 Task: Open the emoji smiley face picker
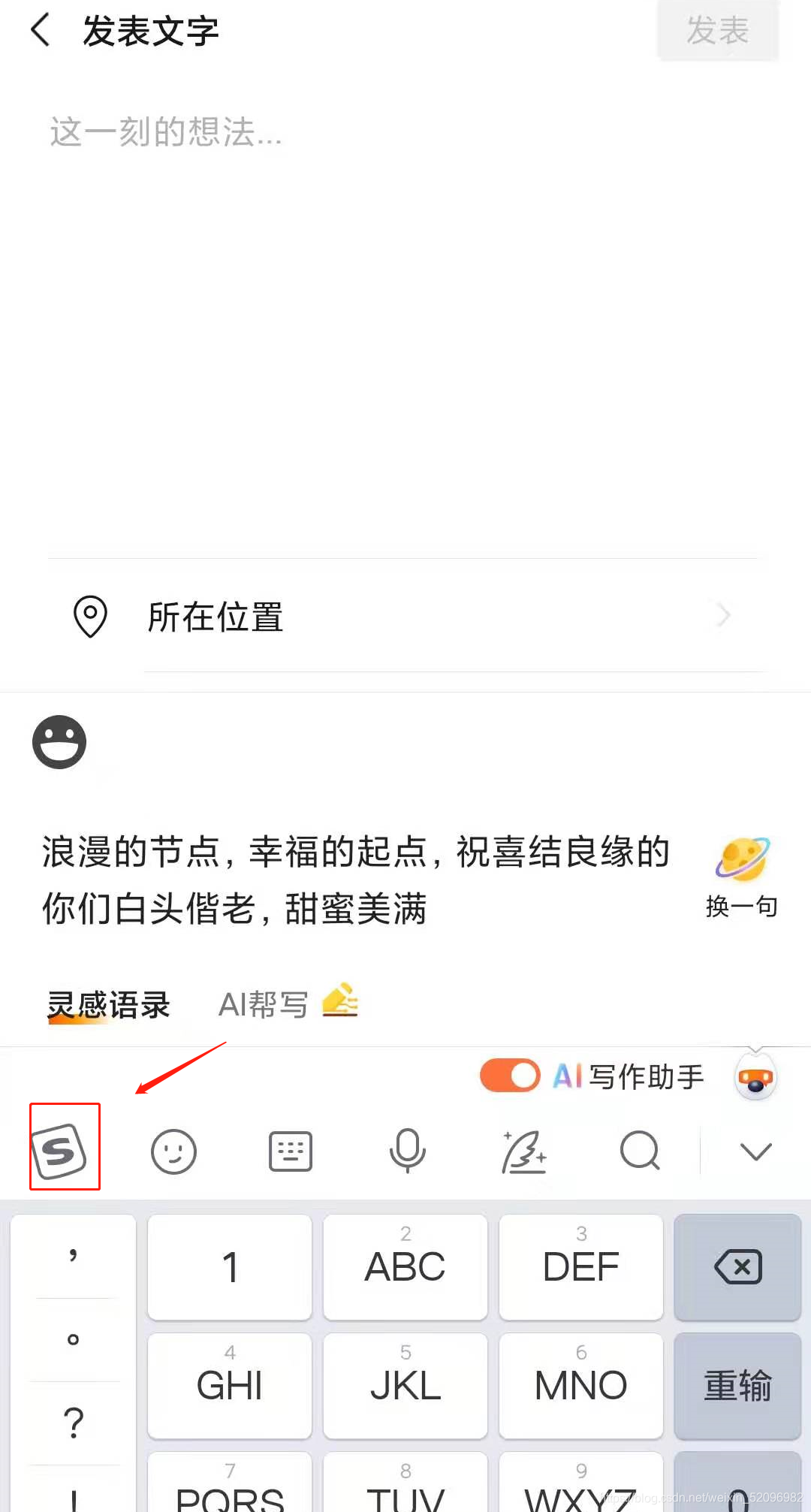[x=59, y=741]
